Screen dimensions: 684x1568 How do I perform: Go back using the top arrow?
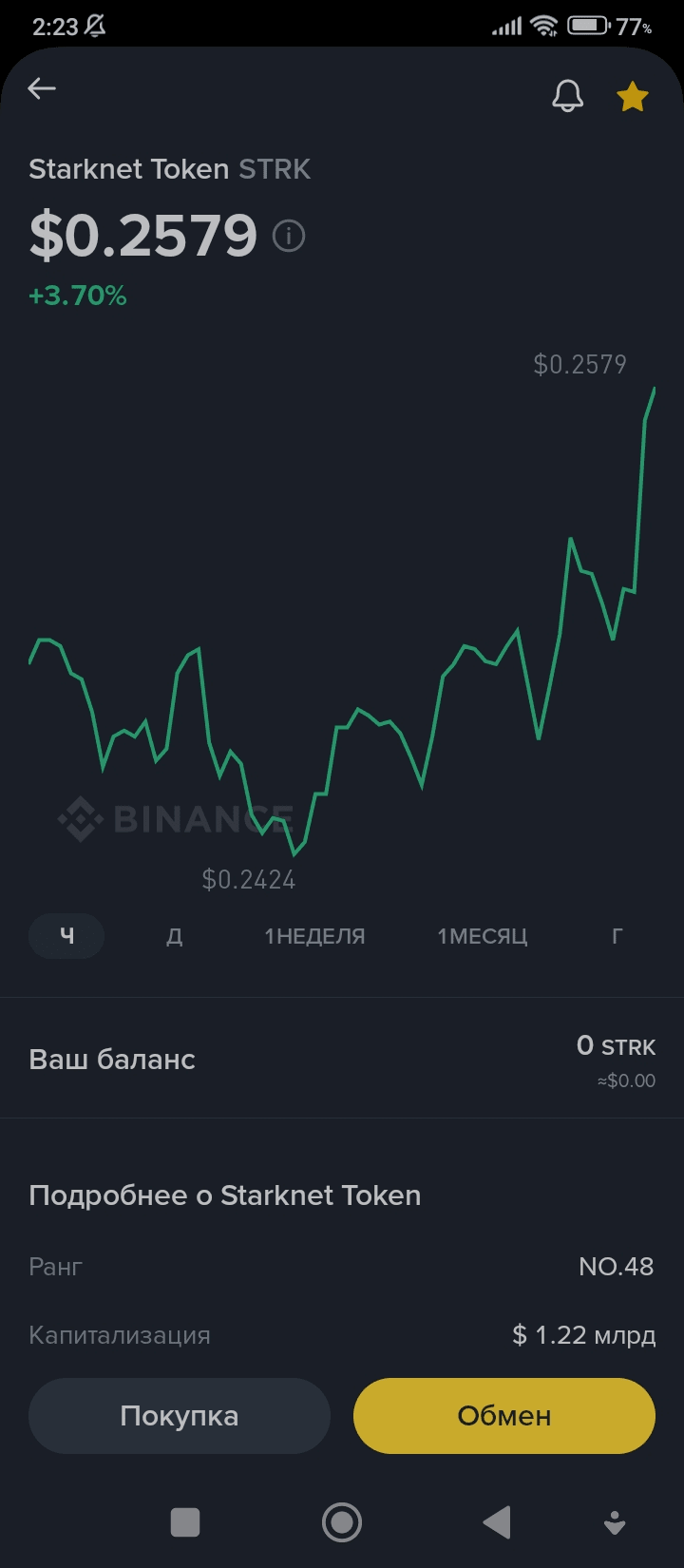[42, 89]
